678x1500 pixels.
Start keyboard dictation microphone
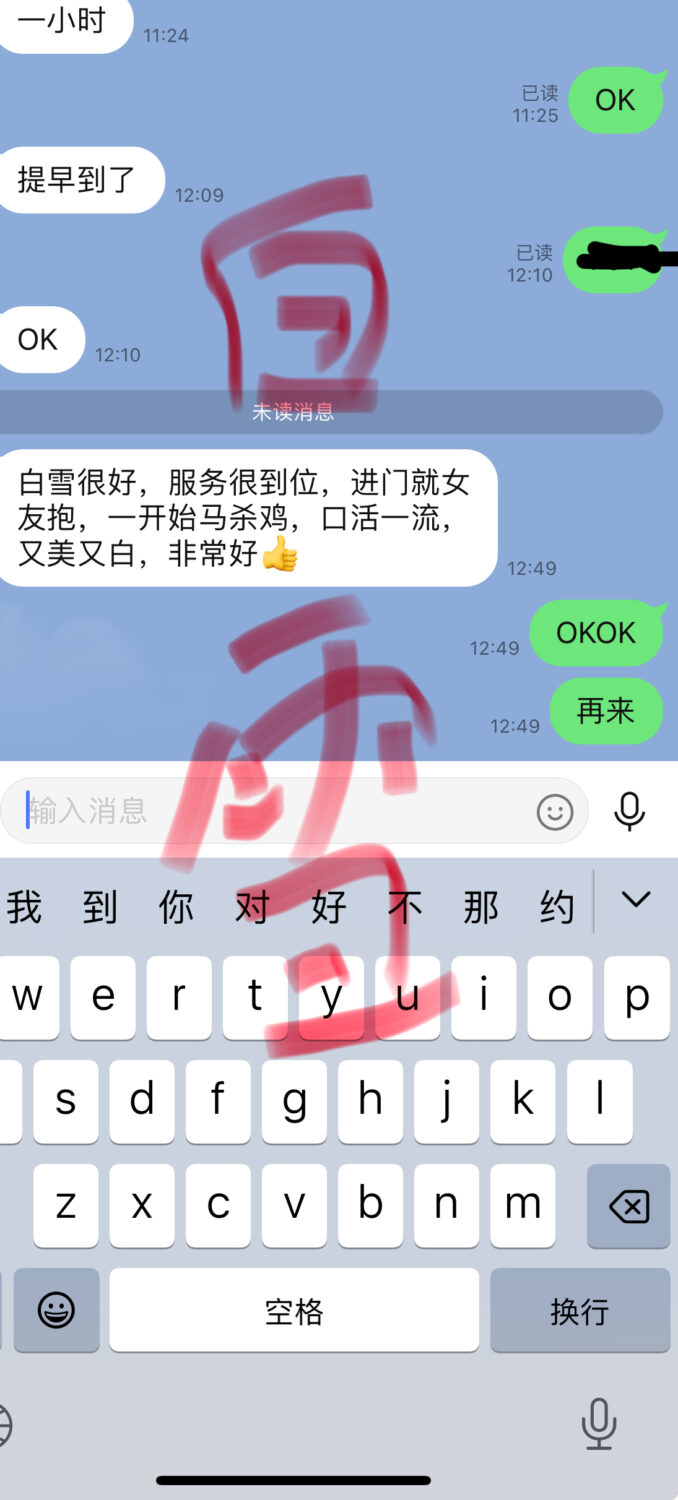599,1424
